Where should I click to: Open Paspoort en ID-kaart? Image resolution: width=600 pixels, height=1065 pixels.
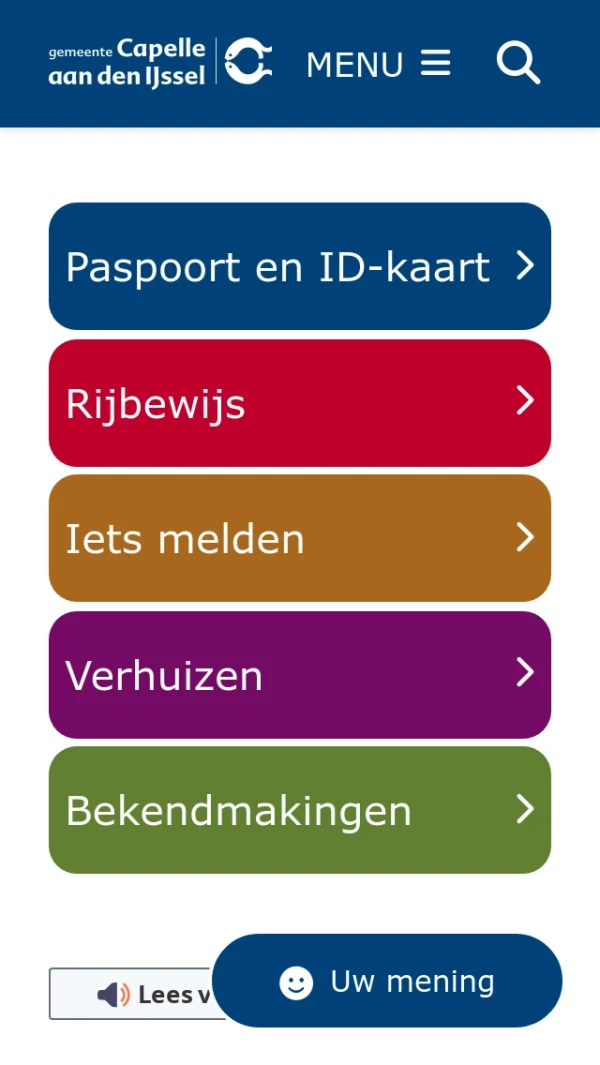click(x=300, y=266)
